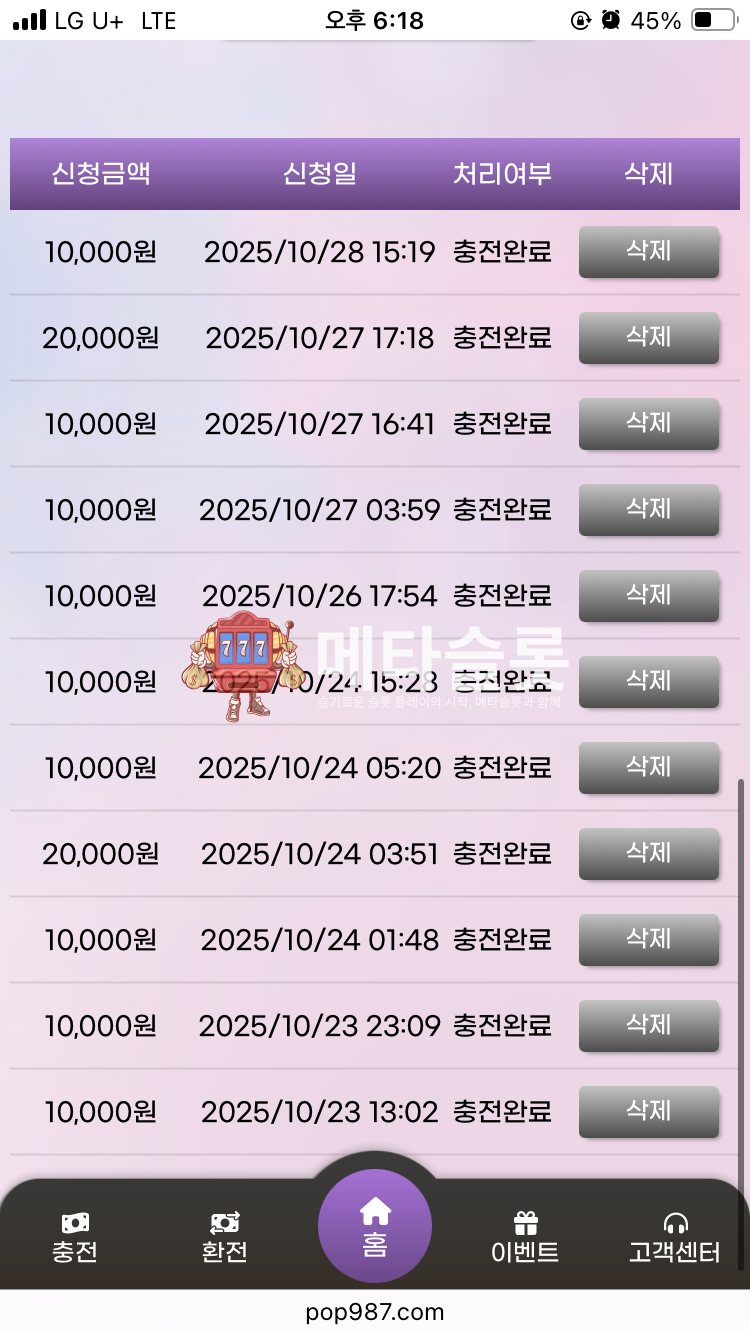Remove the 2025/10/23 23:09 record
The image size is (750, 1334).
pyautogui.click(x=648, y=1025)
